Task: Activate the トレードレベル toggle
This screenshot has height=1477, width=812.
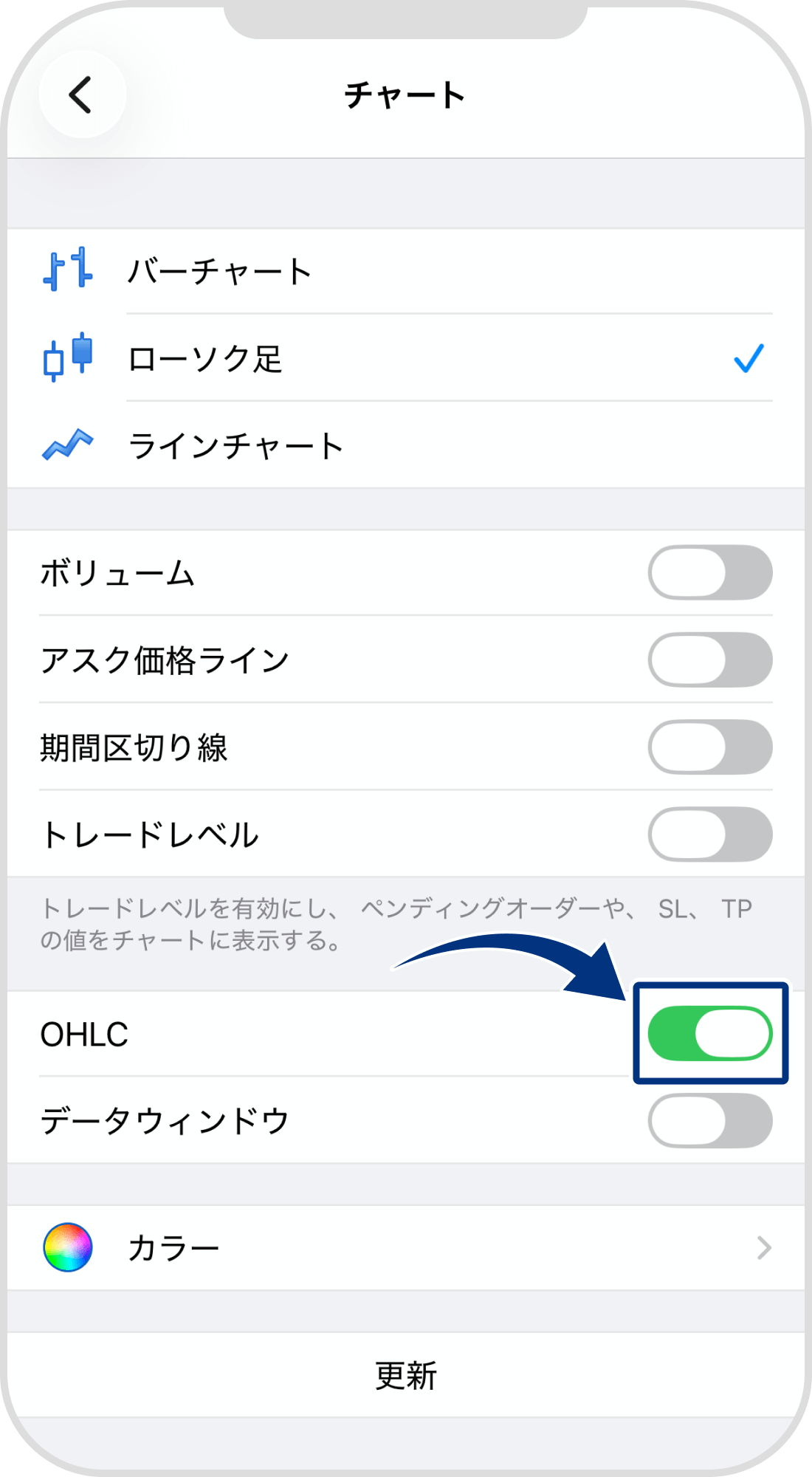Action: (x=709, y=833)
